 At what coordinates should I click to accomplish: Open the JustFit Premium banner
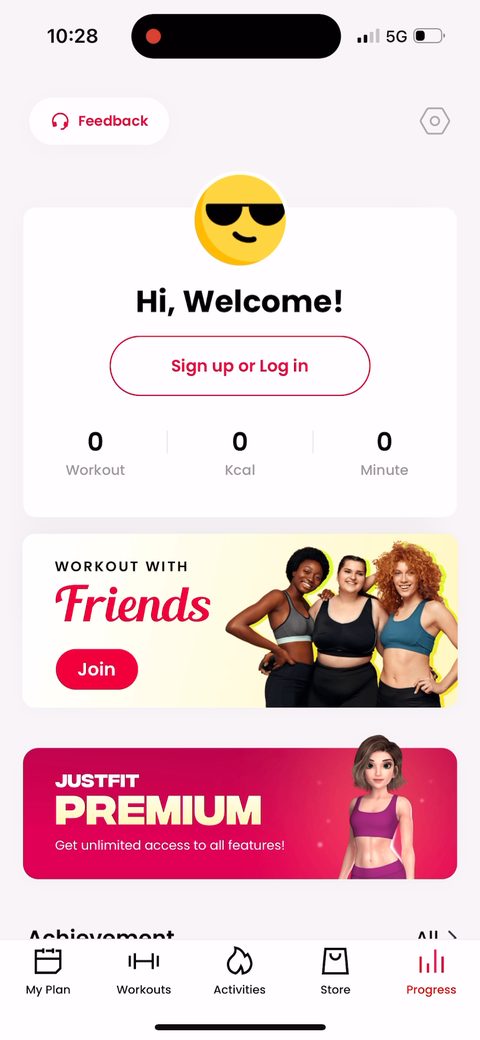click(x=240, y=813)
